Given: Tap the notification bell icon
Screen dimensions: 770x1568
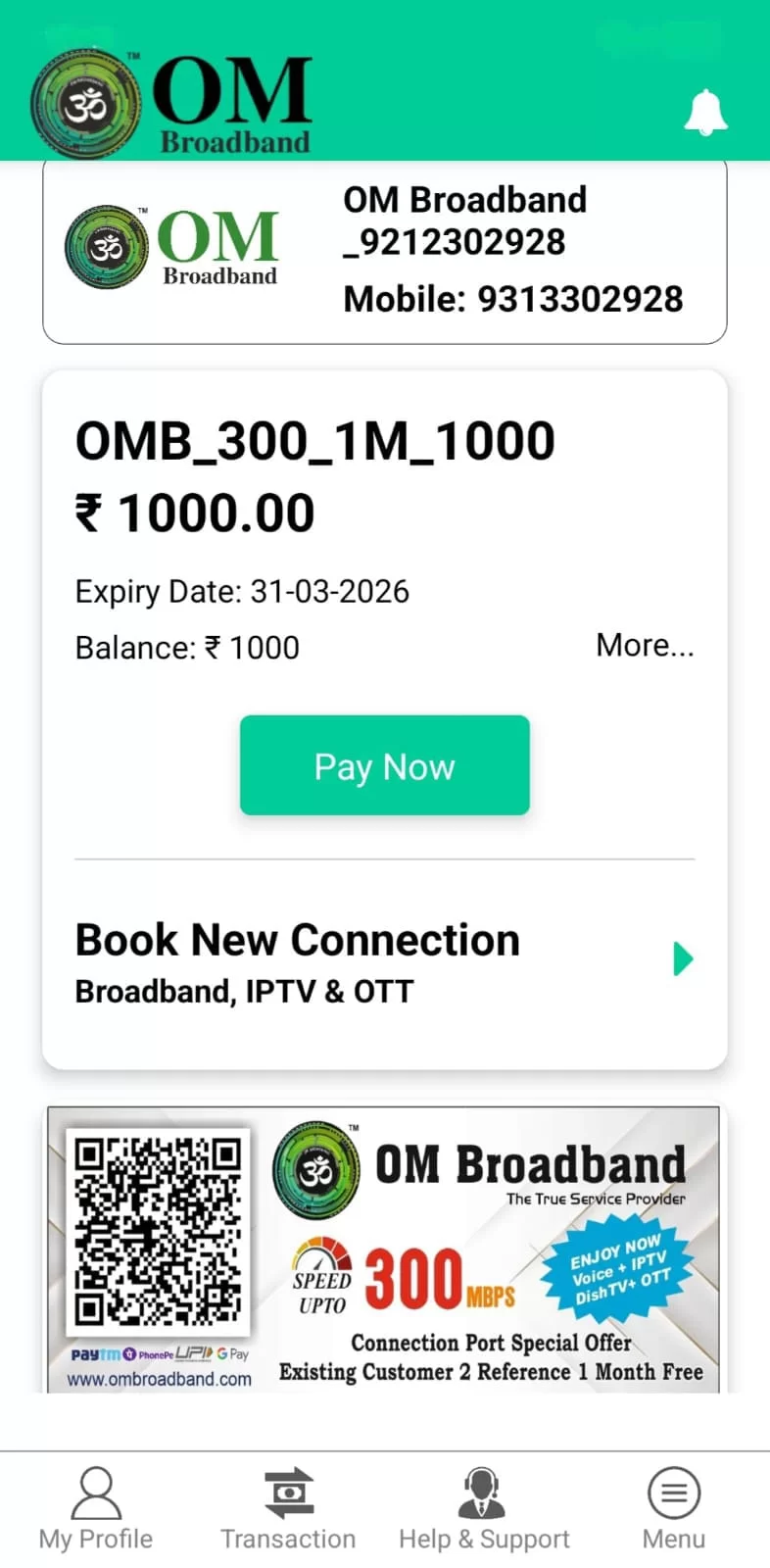Looking at the screenshot, I should [x=707, y=111].
